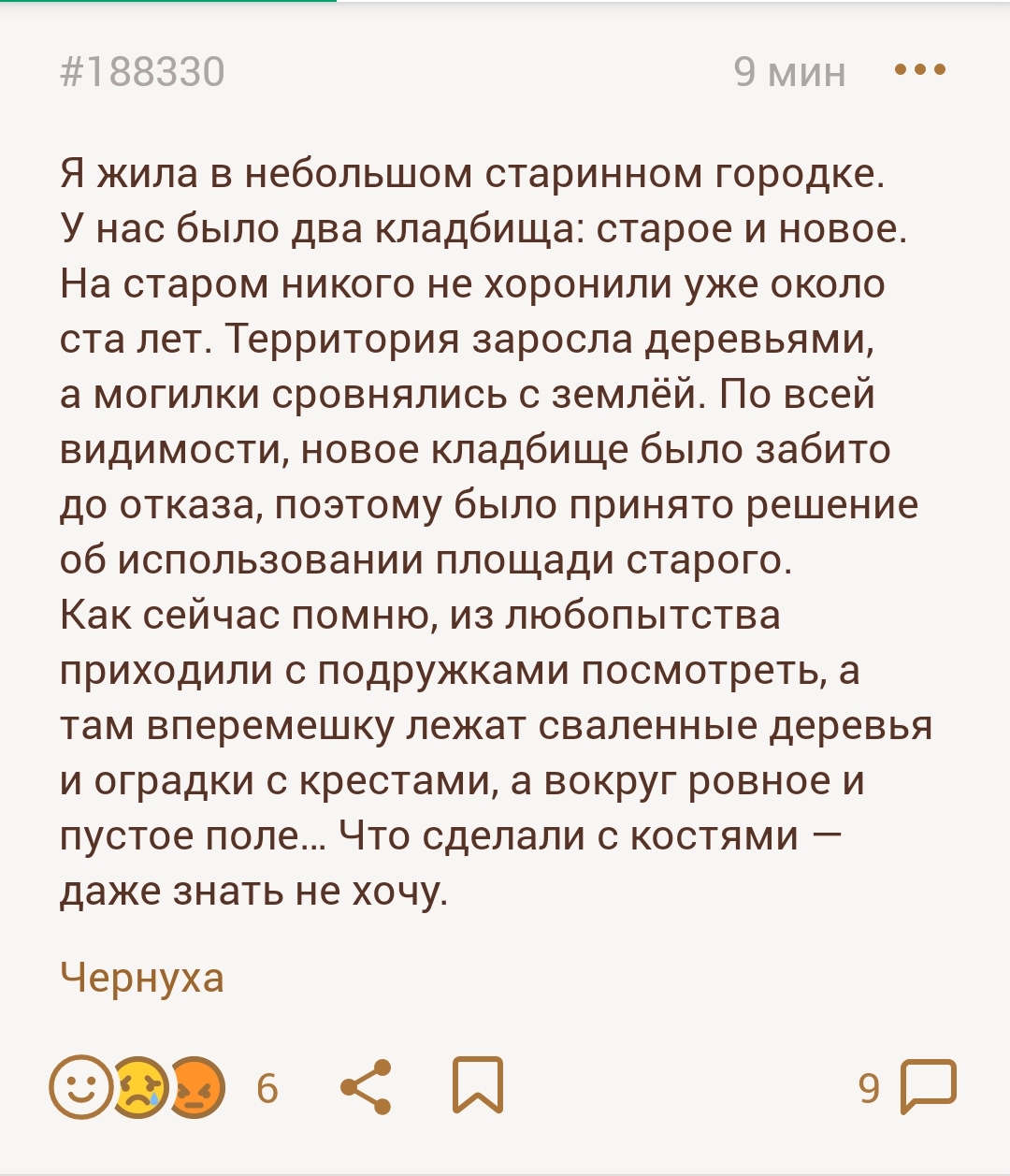Share post #188330

point(366,1087)
